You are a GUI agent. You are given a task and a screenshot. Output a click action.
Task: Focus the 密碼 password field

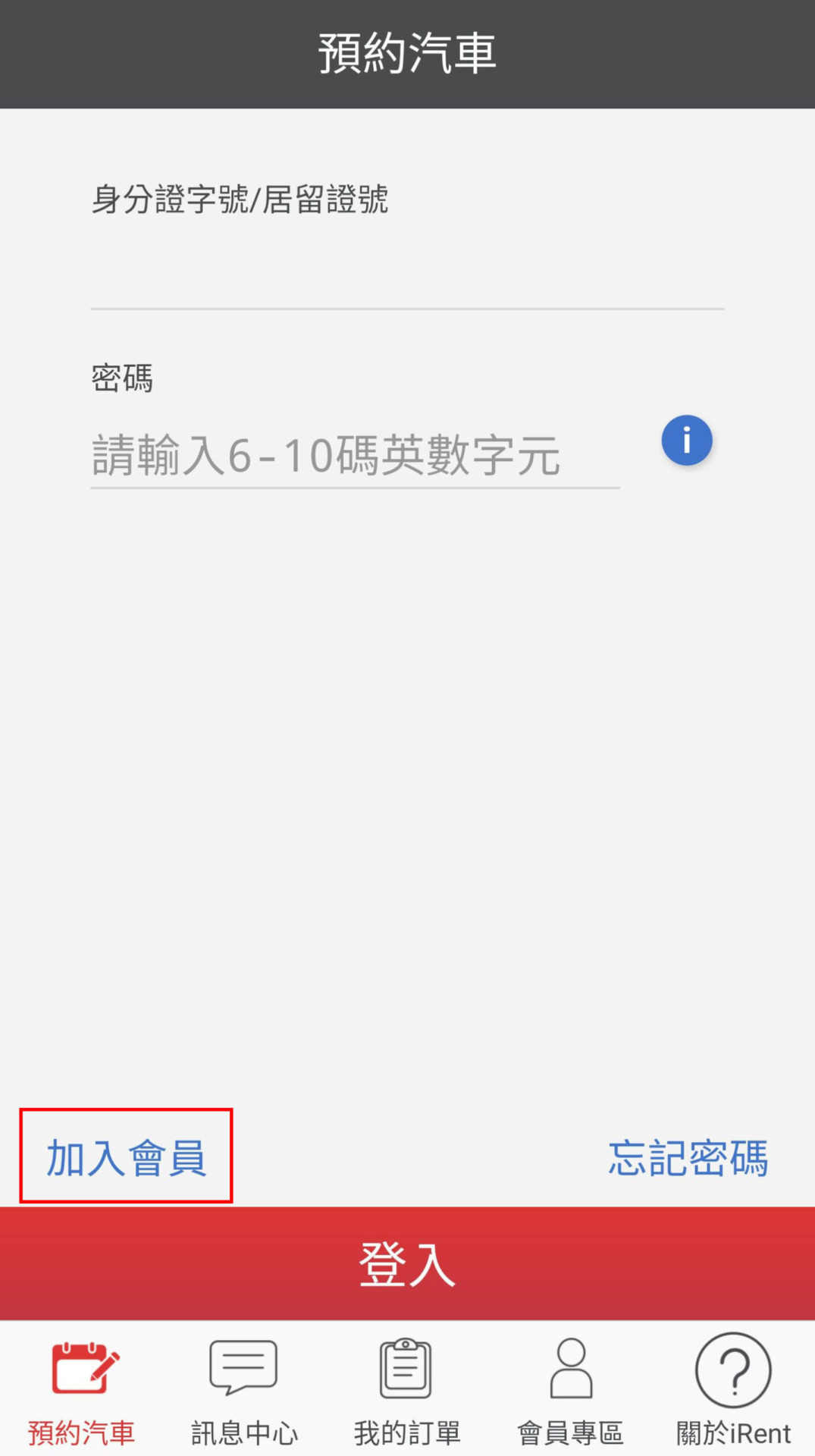pos(355,456)
